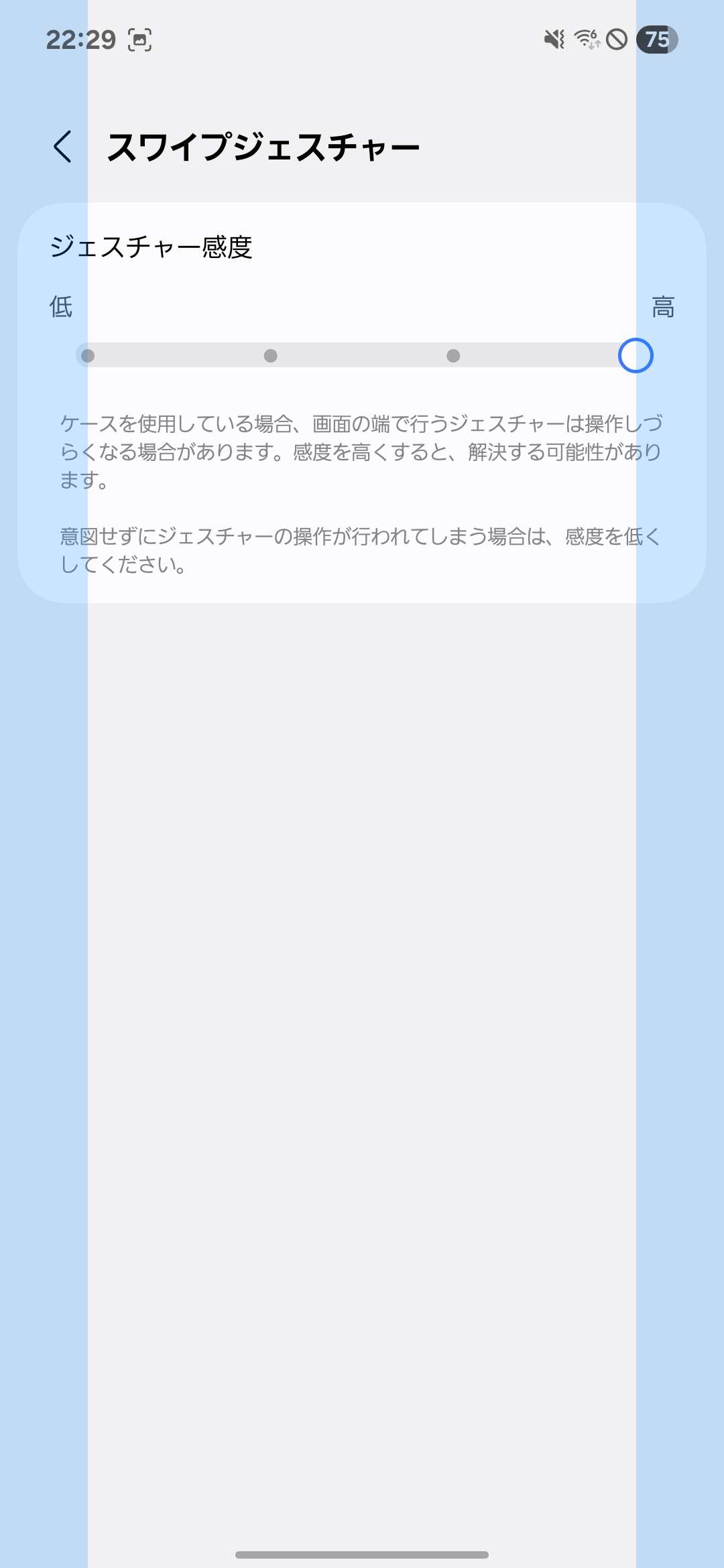Select the third sensitivity level on slider

453,355
